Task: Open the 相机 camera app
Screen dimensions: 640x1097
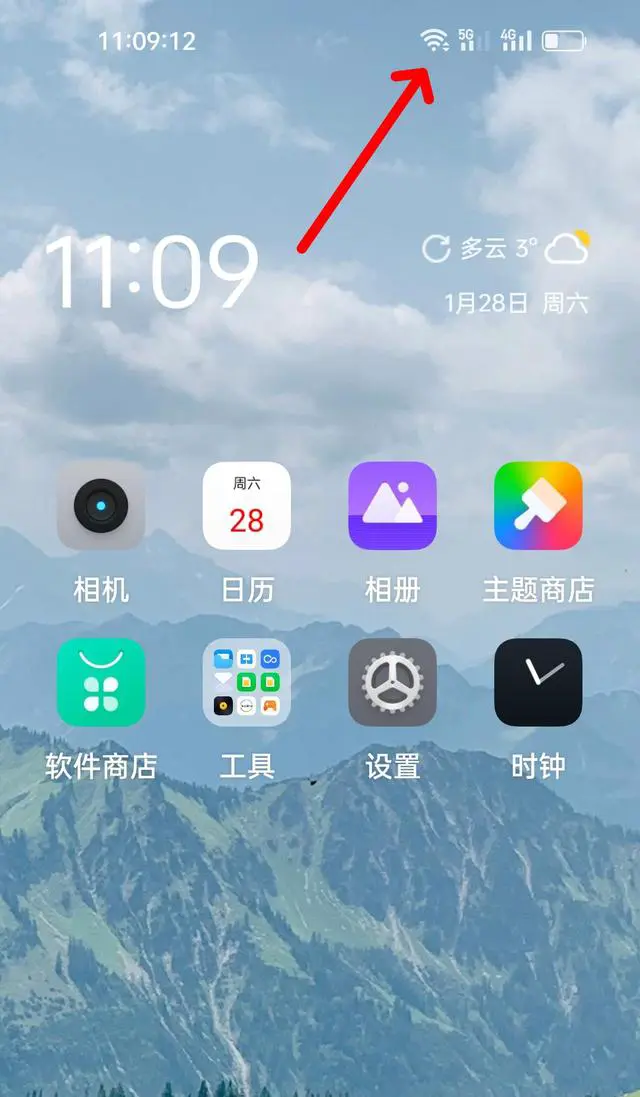Action: (101, 506)
